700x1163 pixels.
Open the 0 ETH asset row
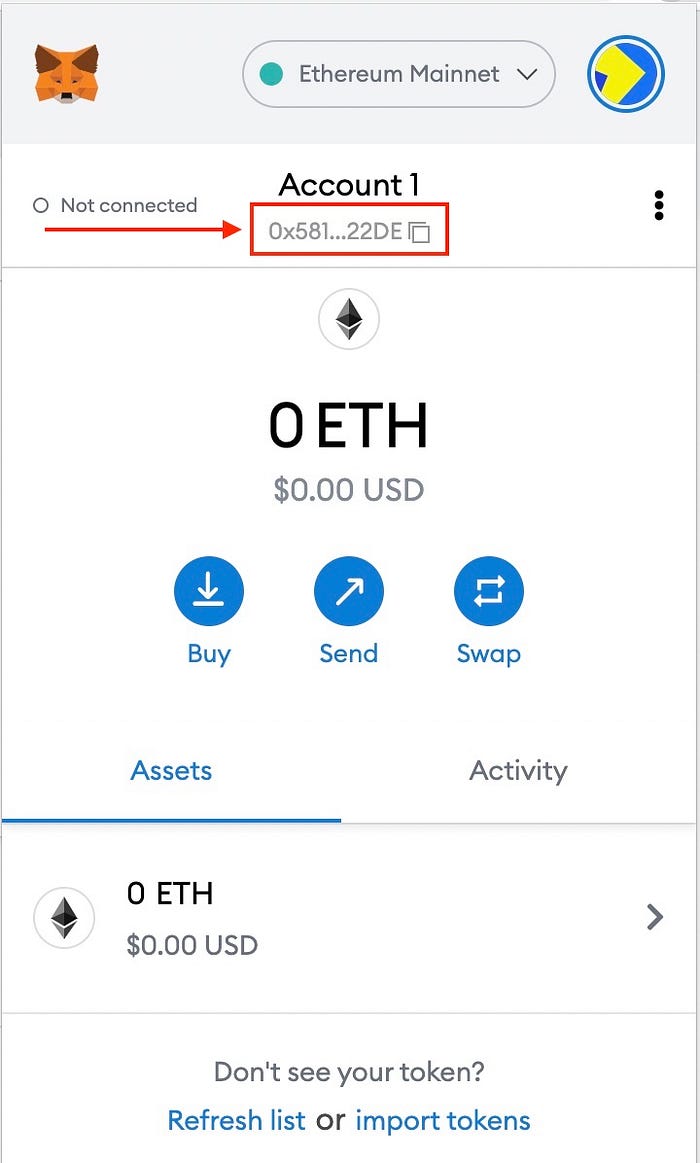coord(349,918)
